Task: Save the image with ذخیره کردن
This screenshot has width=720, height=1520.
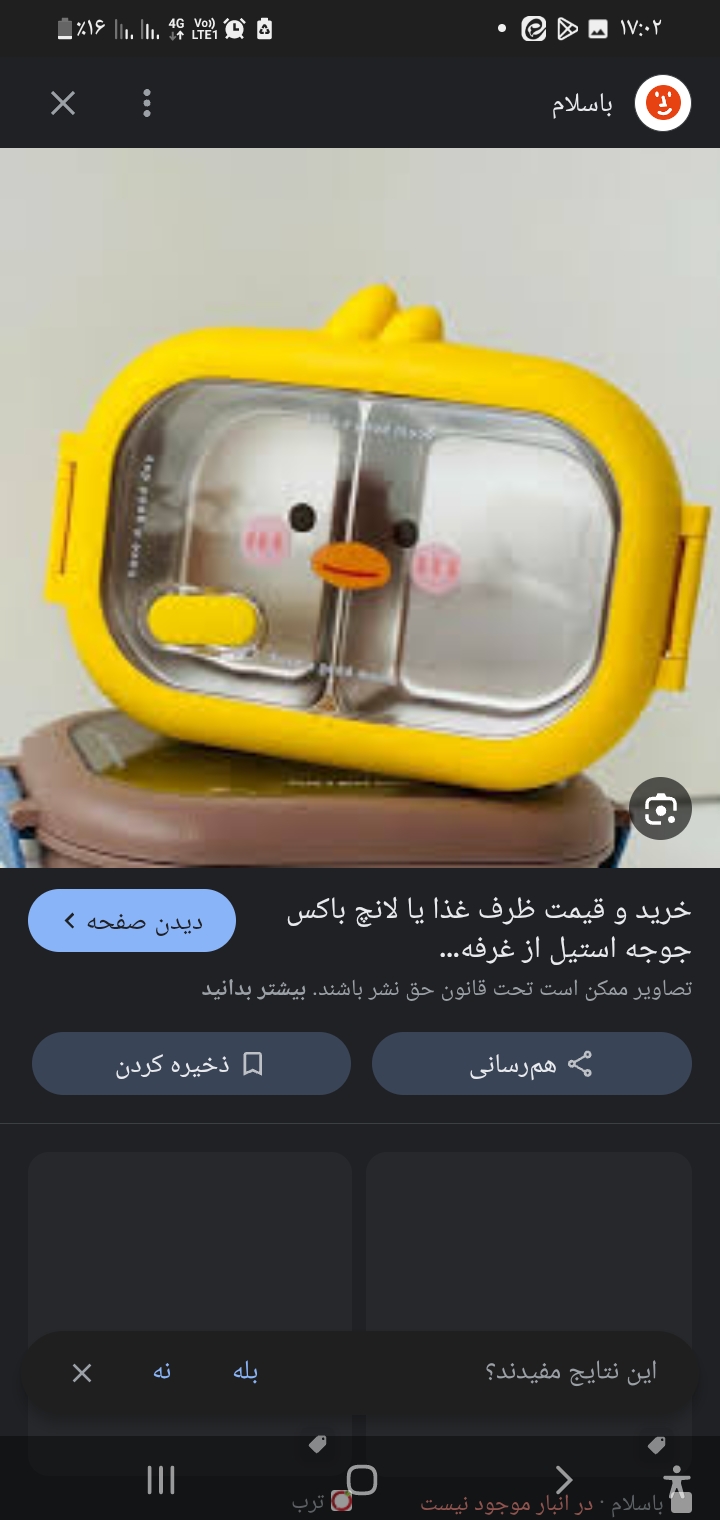Action: pyautogui.click(x=191, y=1064)
